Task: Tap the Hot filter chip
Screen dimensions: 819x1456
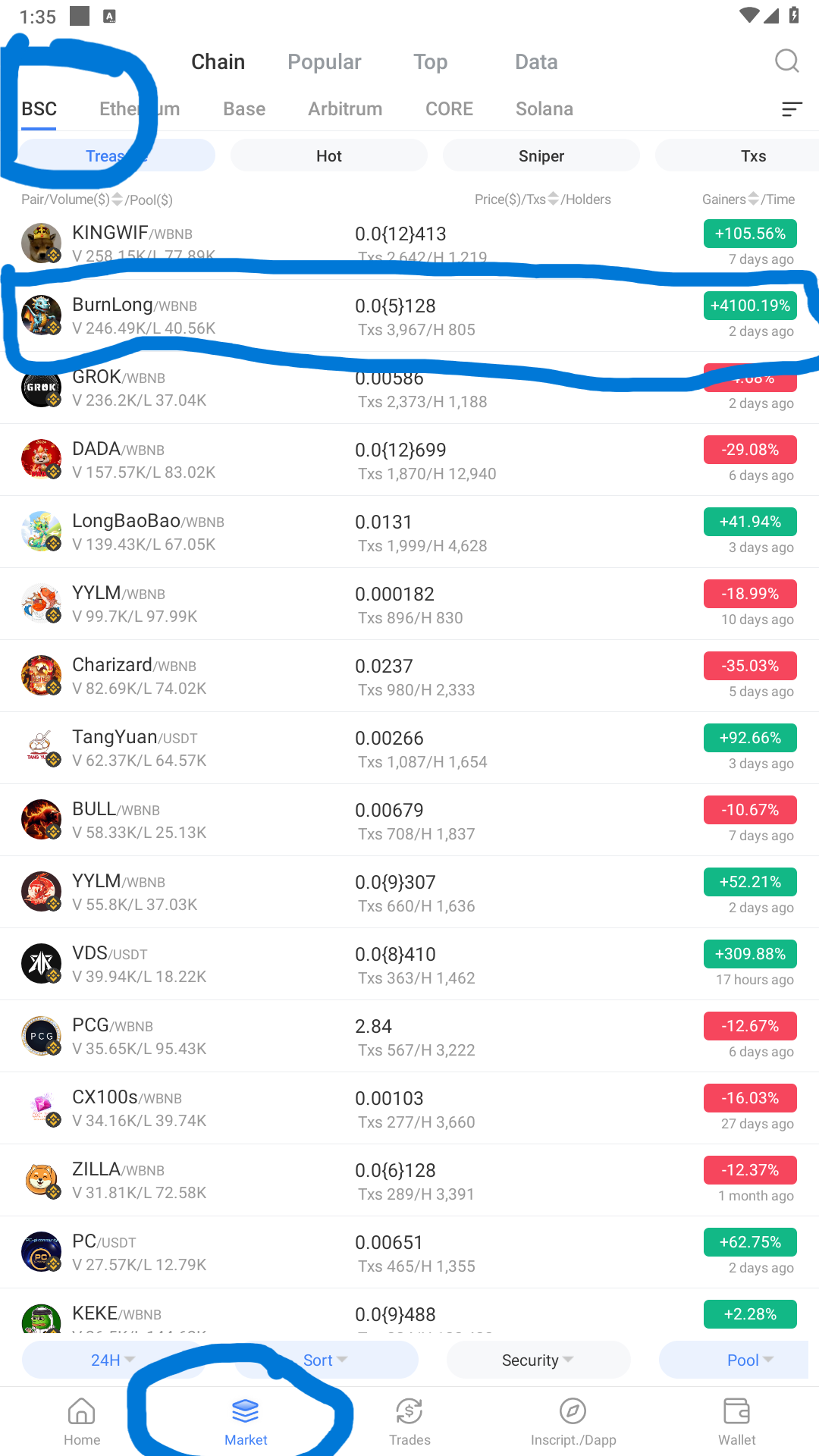Action: coord(328,155)
